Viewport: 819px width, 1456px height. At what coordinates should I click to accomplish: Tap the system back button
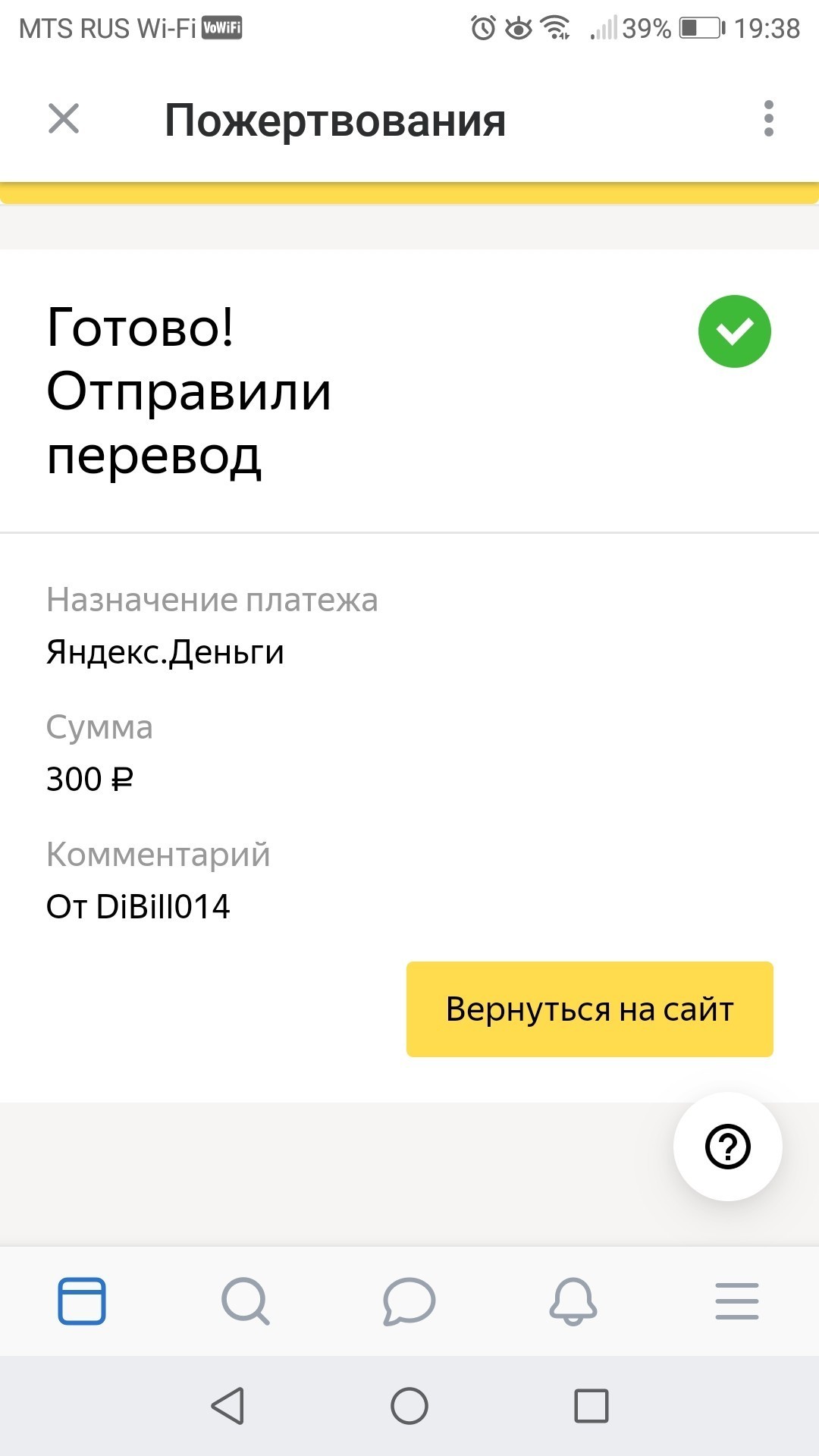click(227, 1406)
